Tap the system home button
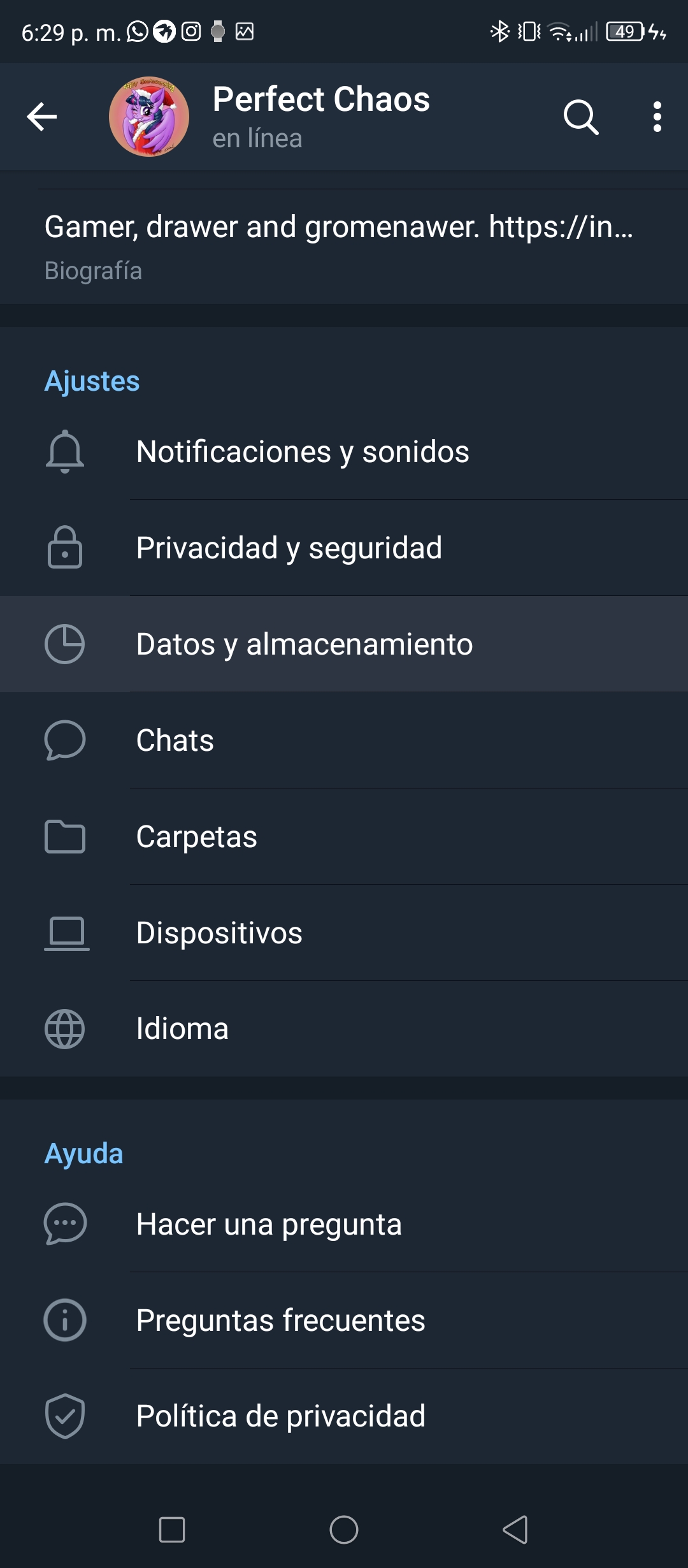This screenshot has height=1568, width=688. pyautogui.click(x=344, y=1529)
